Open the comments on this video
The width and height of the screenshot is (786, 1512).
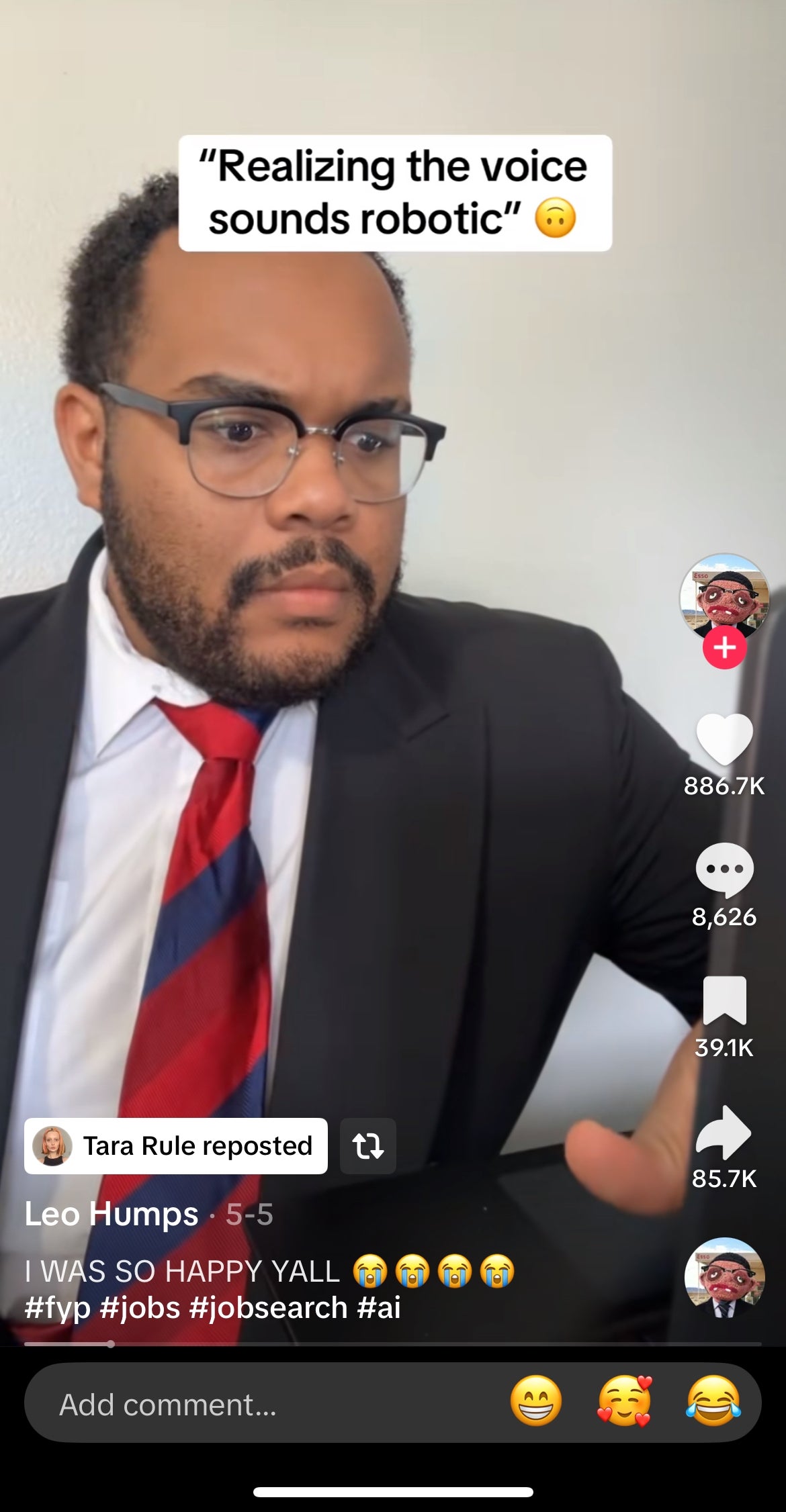point(724,869)
